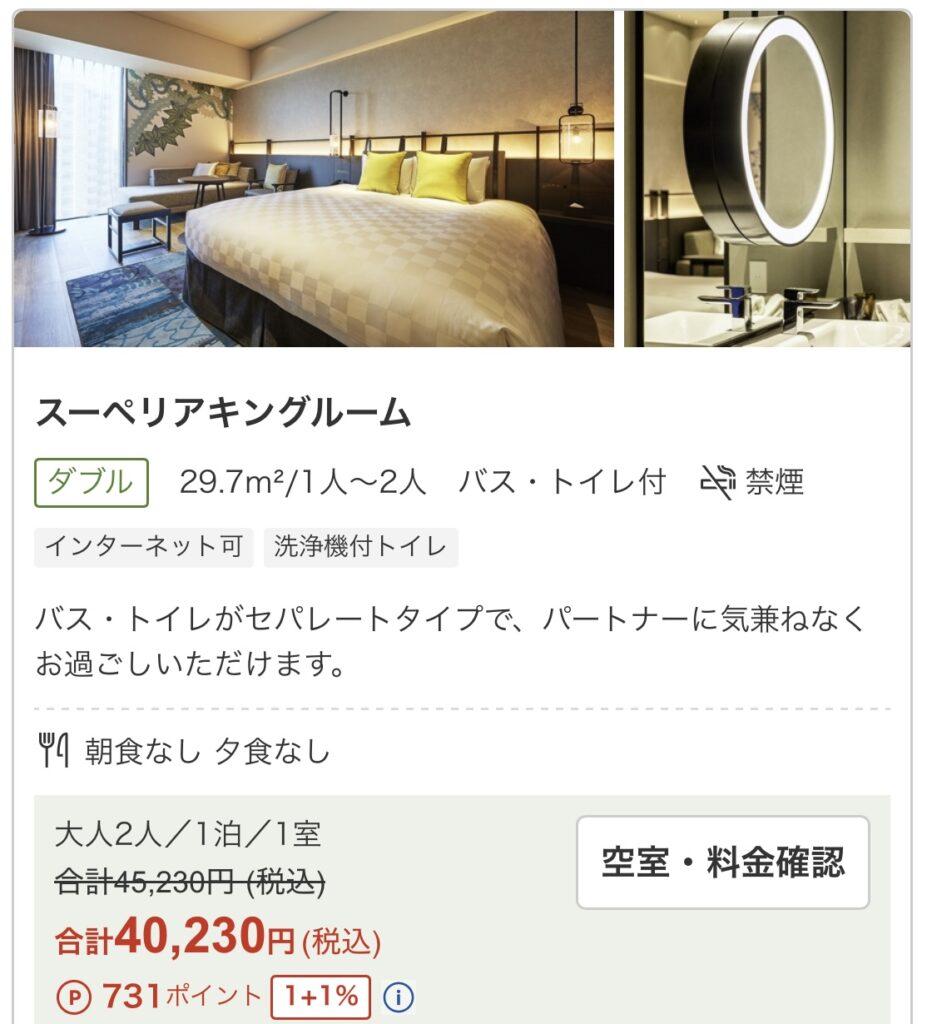
Task: Open the points info icon
Action: click(x=398, y=997)
